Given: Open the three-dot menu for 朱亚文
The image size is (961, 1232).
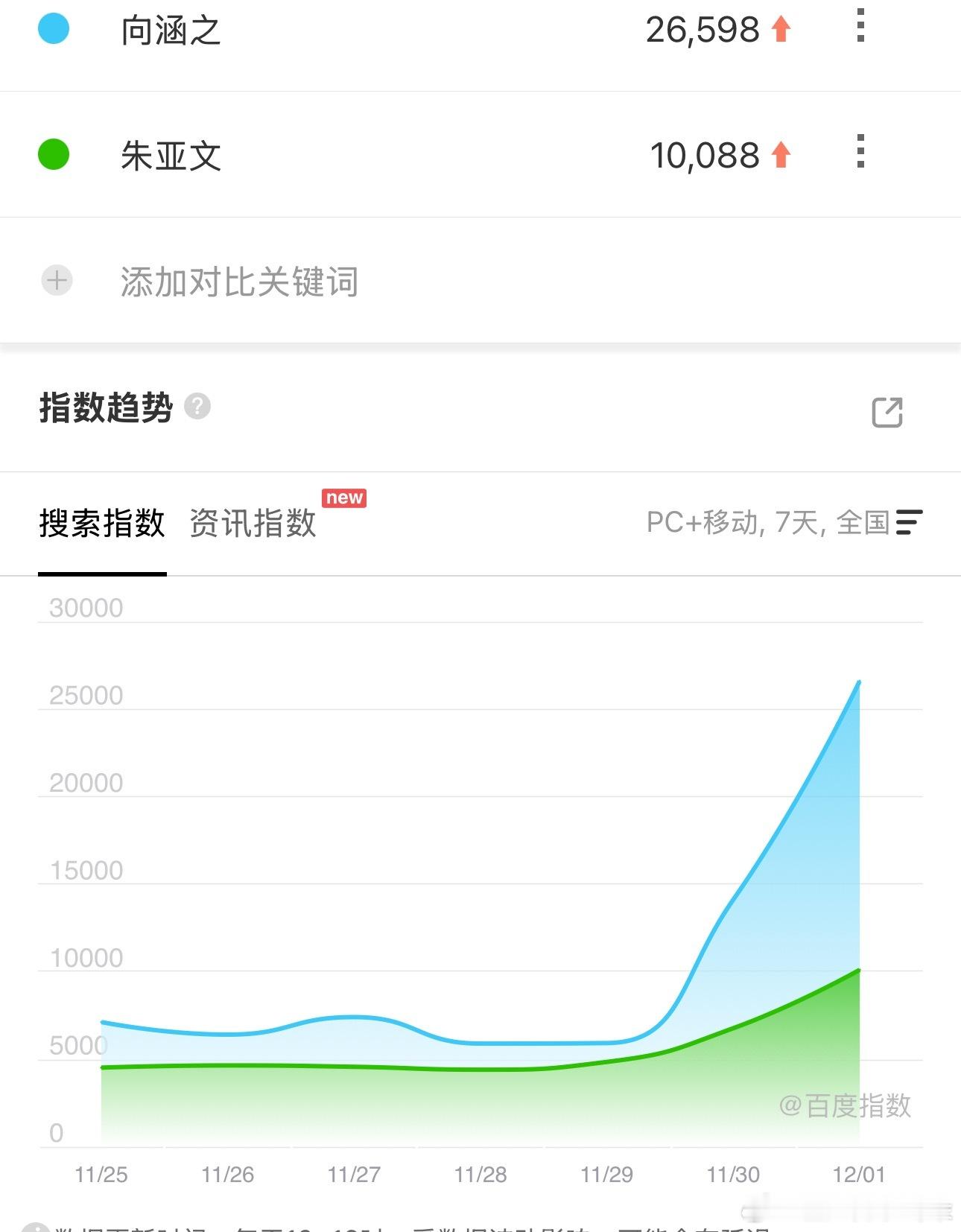Looking at the screenshot, I should 860,154.
